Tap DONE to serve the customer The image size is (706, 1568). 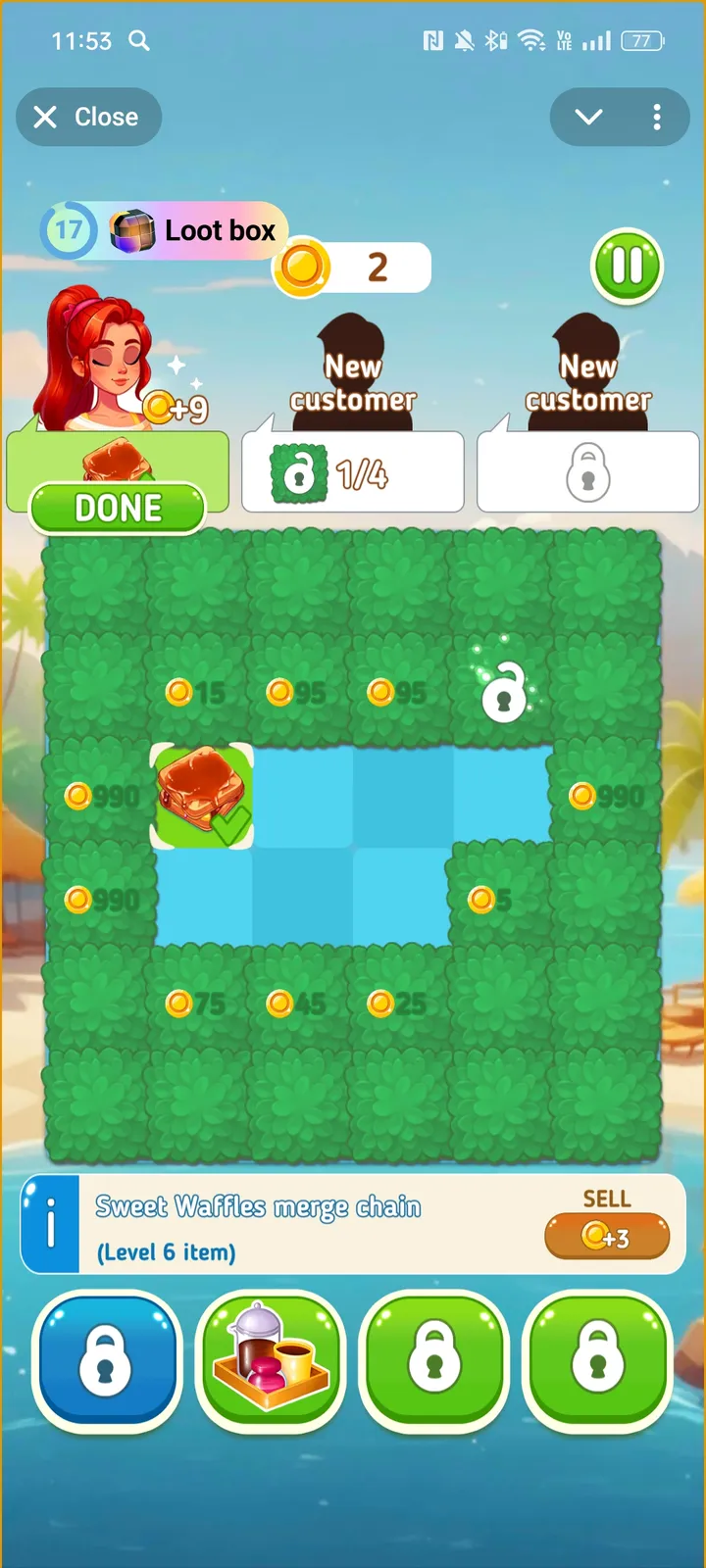tap(118, 508)
